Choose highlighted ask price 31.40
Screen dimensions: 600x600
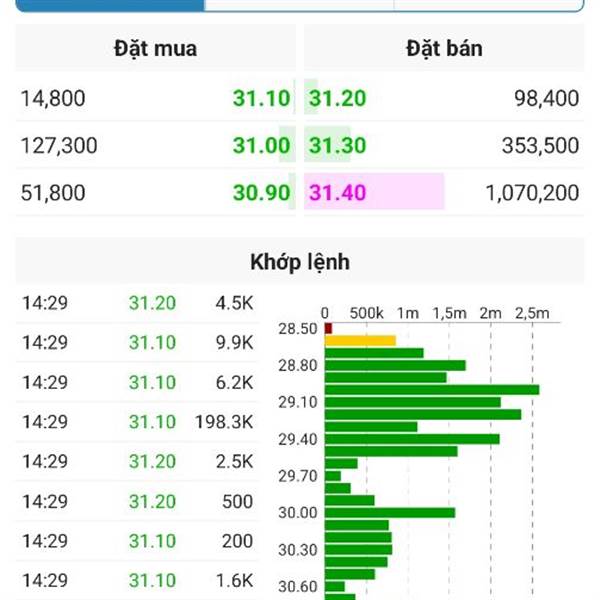(x=338, y=193)
